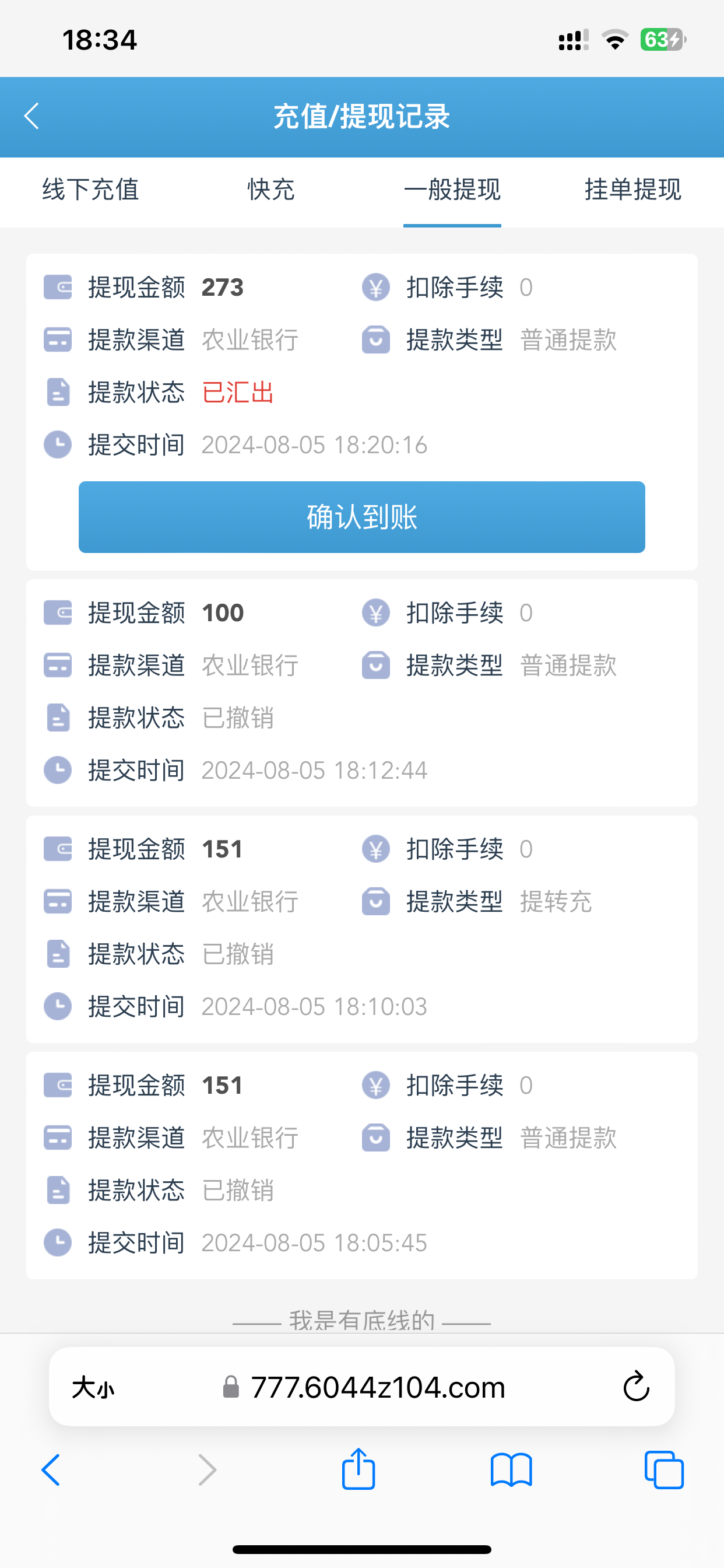Go back in Safari browser history

(51, 1470)
